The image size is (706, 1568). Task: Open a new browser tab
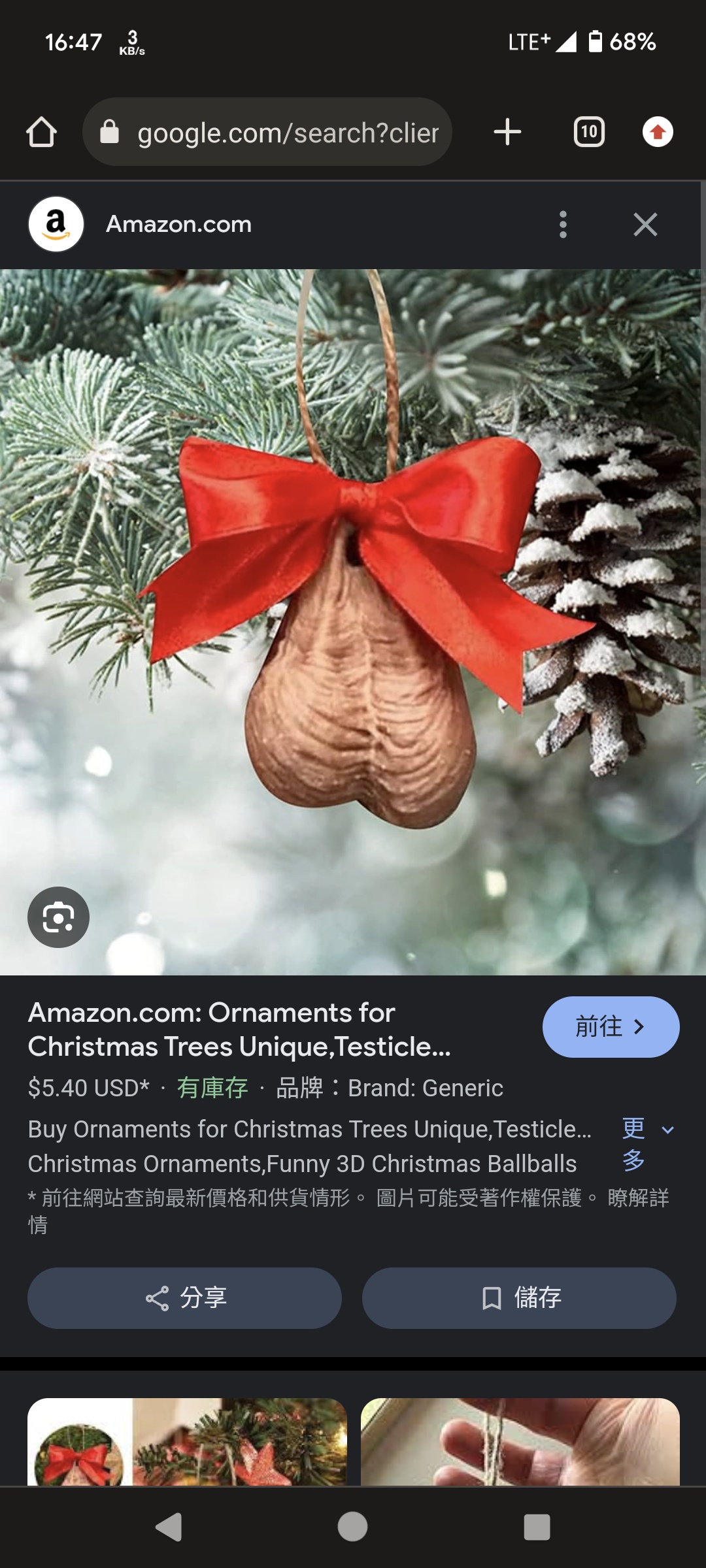(507, 132)
